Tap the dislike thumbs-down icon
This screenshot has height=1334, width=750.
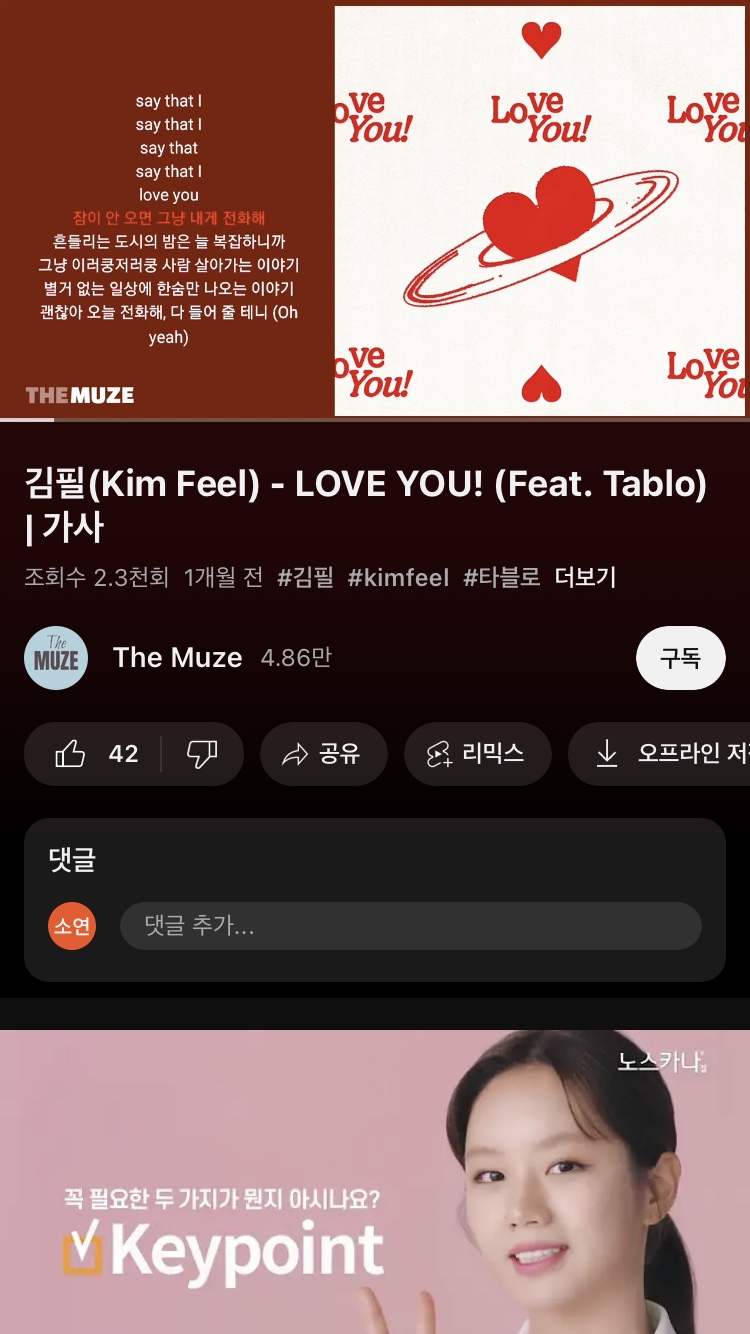[x=203, y=754]
